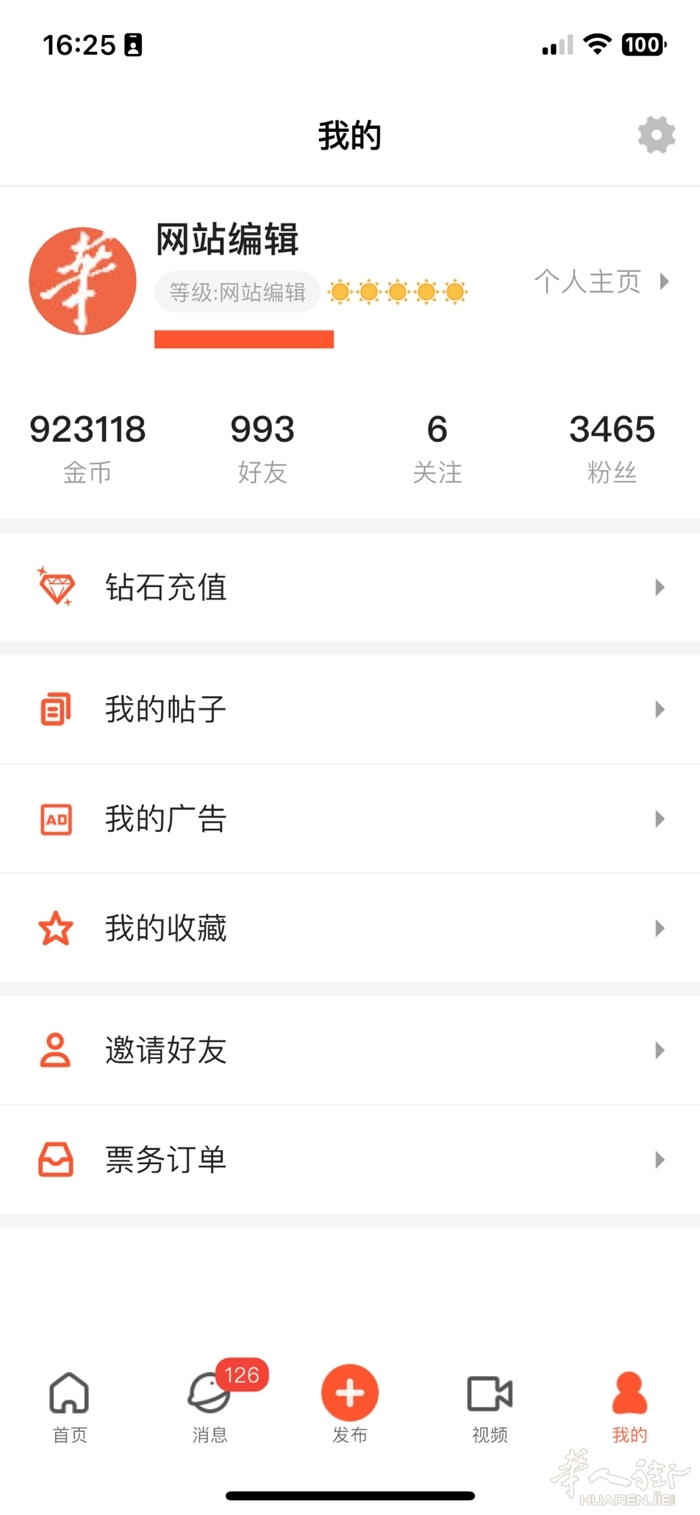Go to 个人主页 profile page

pyautogui.click(x=600, y=282)
